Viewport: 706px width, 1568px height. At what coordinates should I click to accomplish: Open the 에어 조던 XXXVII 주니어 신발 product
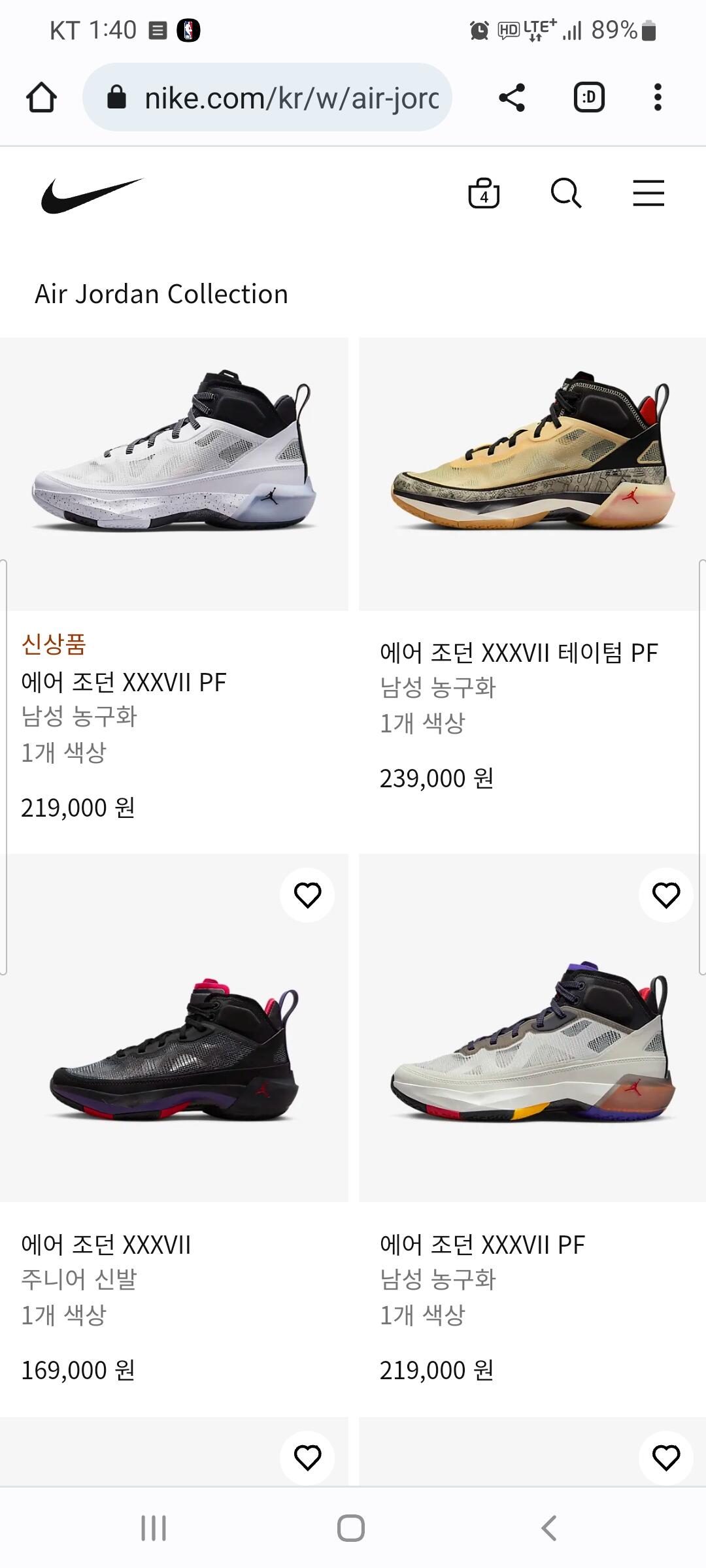(174, 1045)
